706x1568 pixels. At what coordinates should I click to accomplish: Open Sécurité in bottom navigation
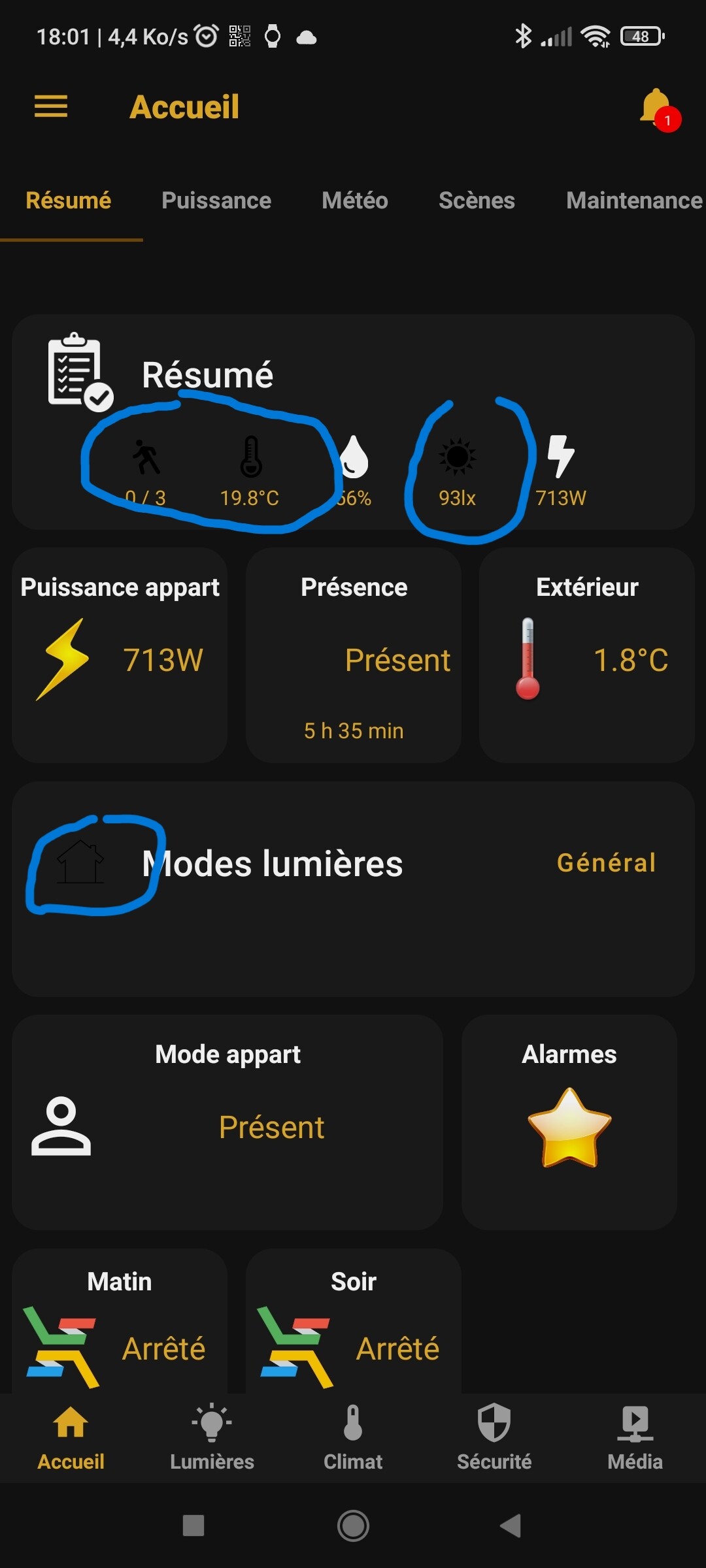494,1437
